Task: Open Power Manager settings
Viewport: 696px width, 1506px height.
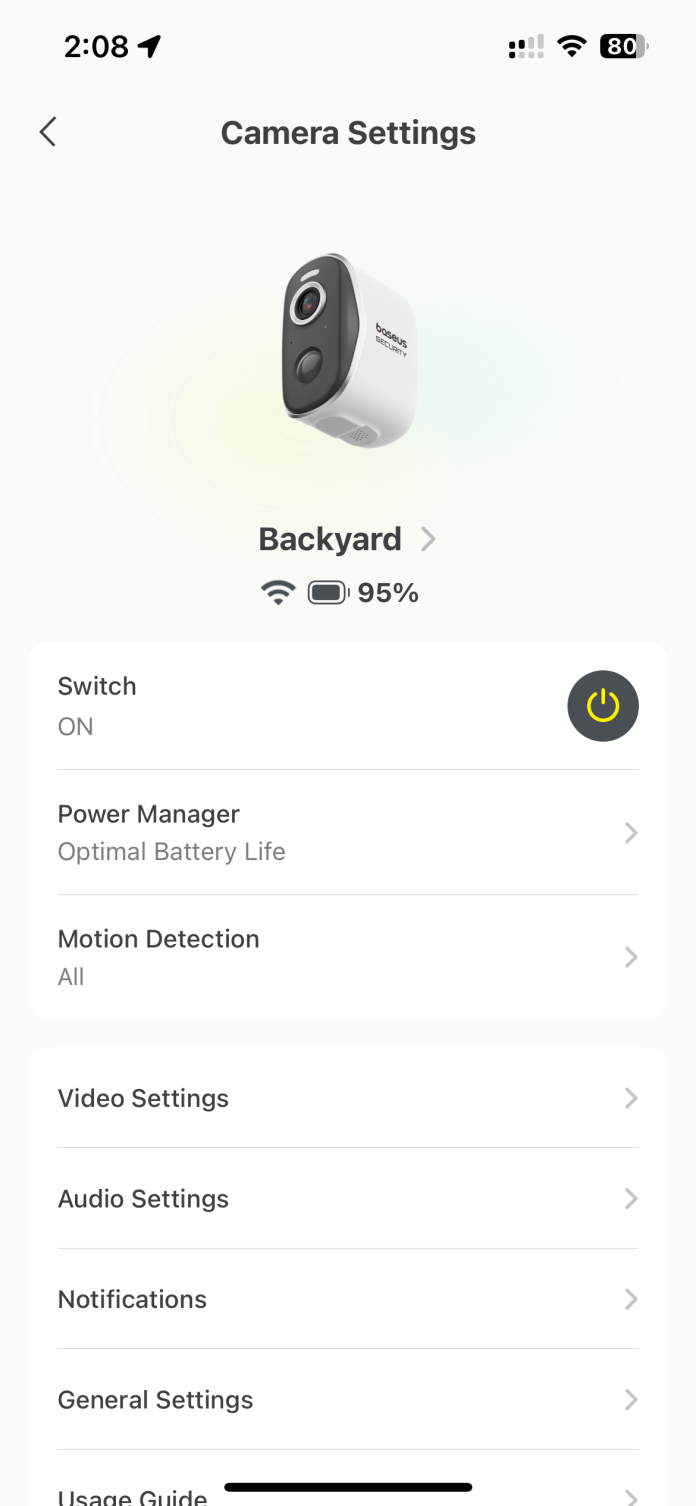Action: (347, 832)
